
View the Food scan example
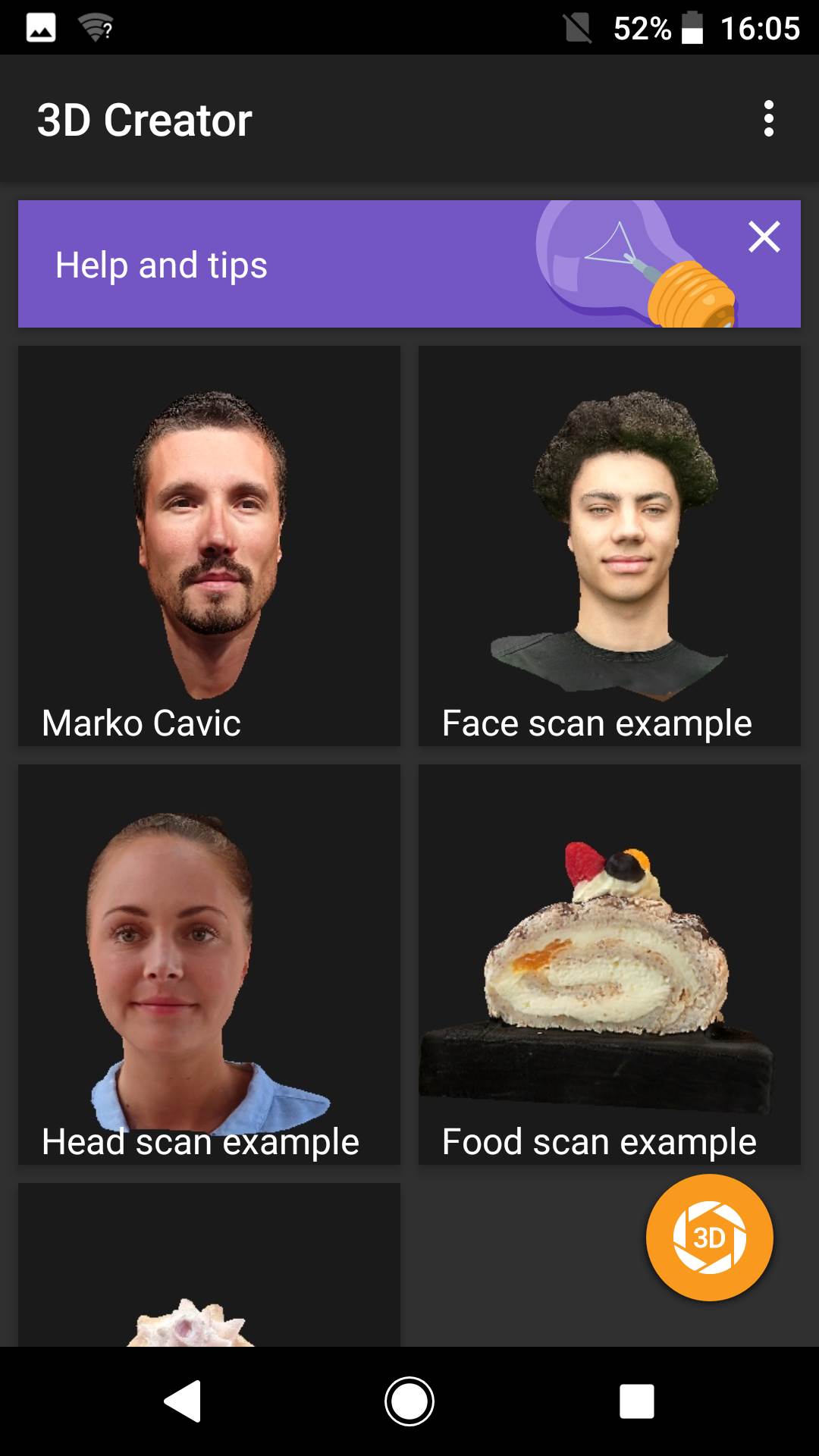coord(609,963)
